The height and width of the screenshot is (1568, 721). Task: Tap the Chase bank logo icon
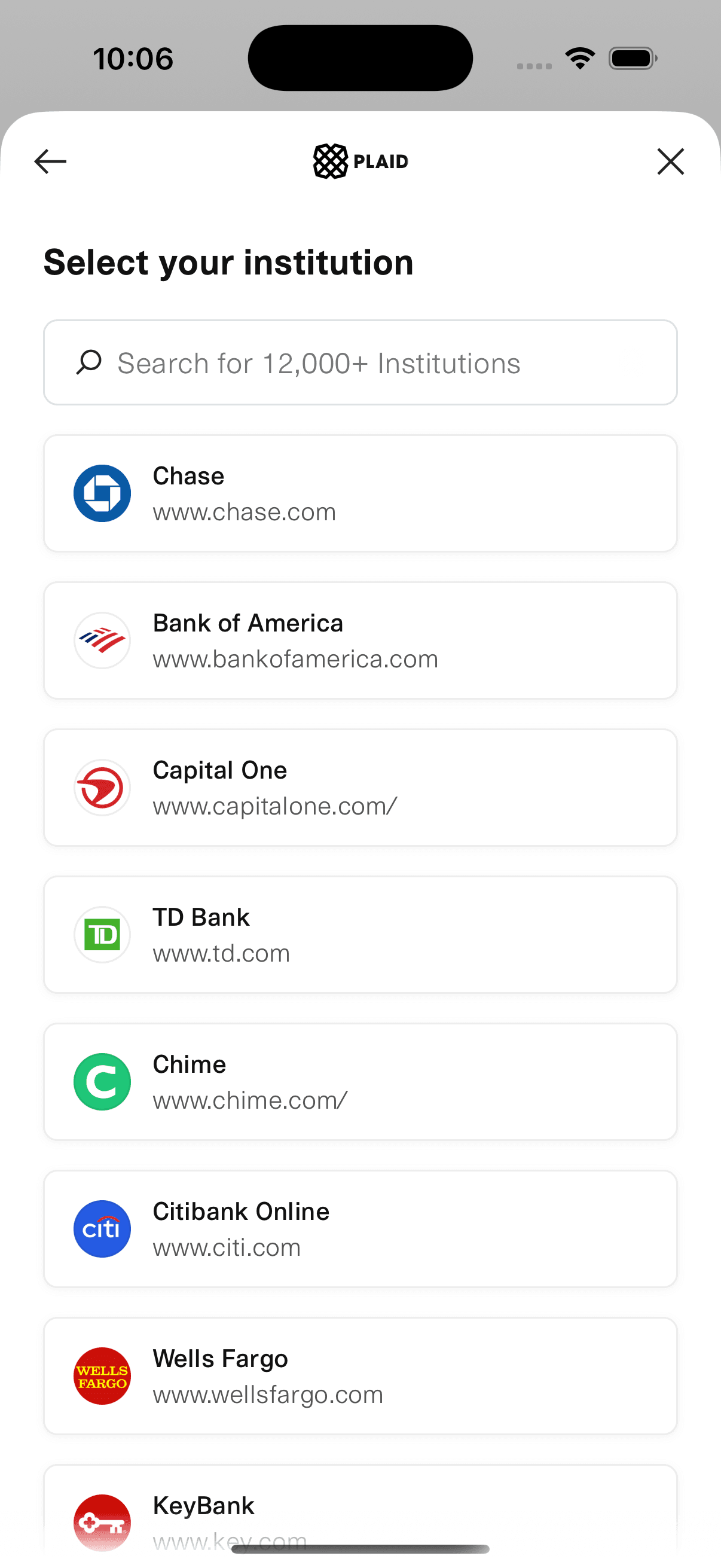pyautogui.click(x=102, y=493)
